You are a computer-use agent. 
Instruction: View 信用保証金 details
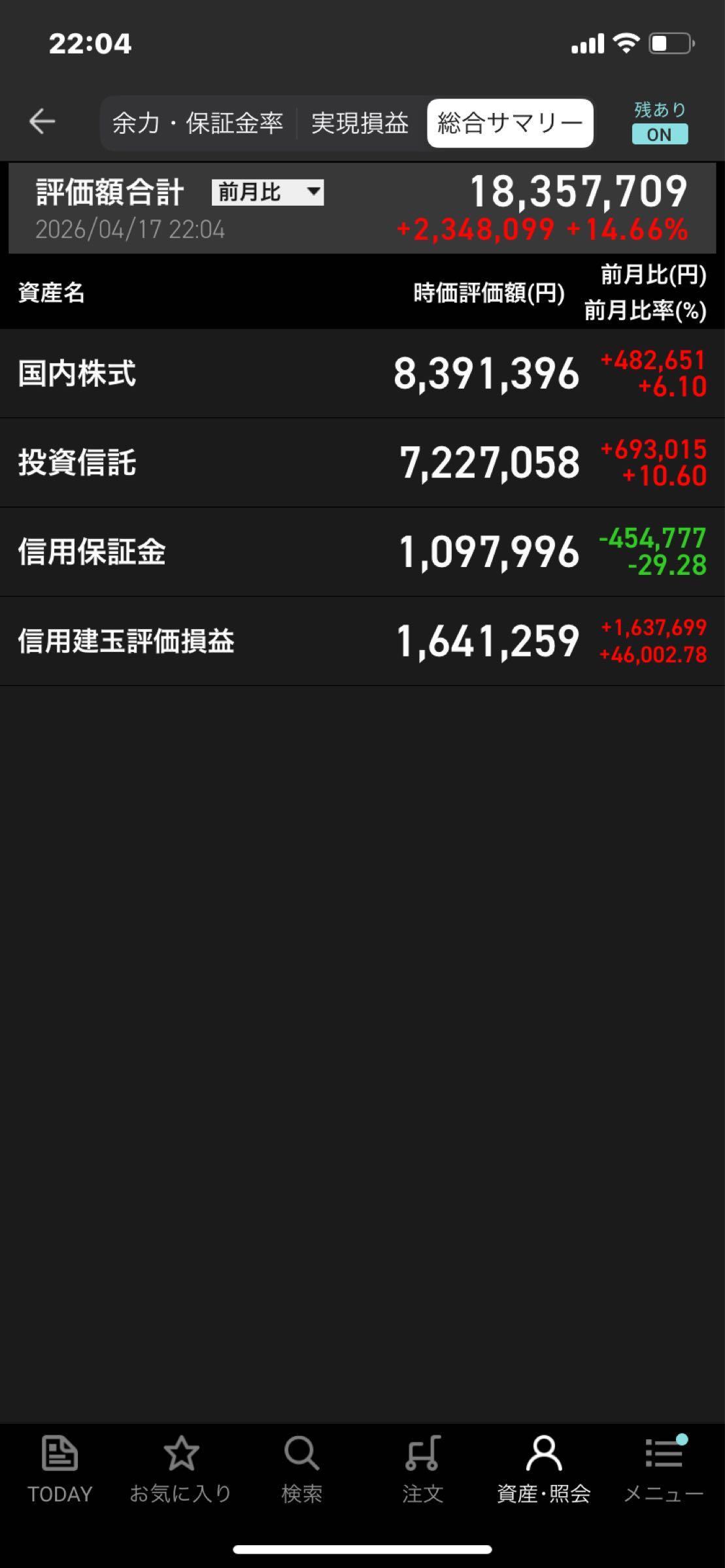click(362, 552)
